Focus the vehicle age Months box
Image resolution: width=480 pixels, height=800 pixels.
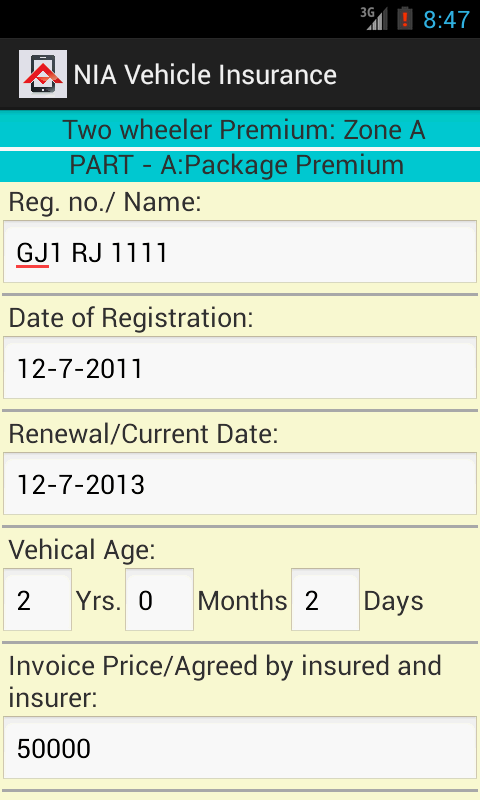[x=160, y=599]
